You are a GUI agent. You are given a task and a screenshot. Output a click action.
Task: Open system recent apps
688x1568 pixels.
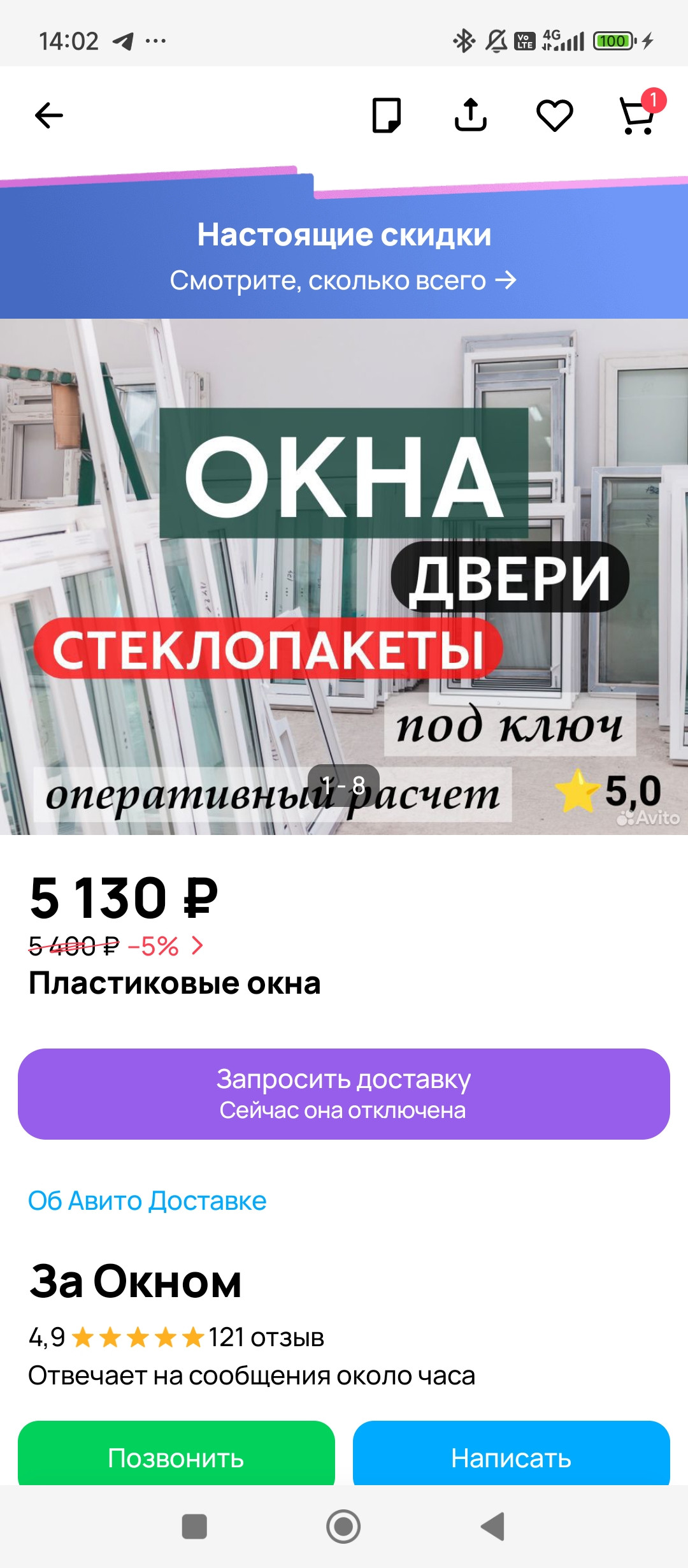tap(194, 1527)
